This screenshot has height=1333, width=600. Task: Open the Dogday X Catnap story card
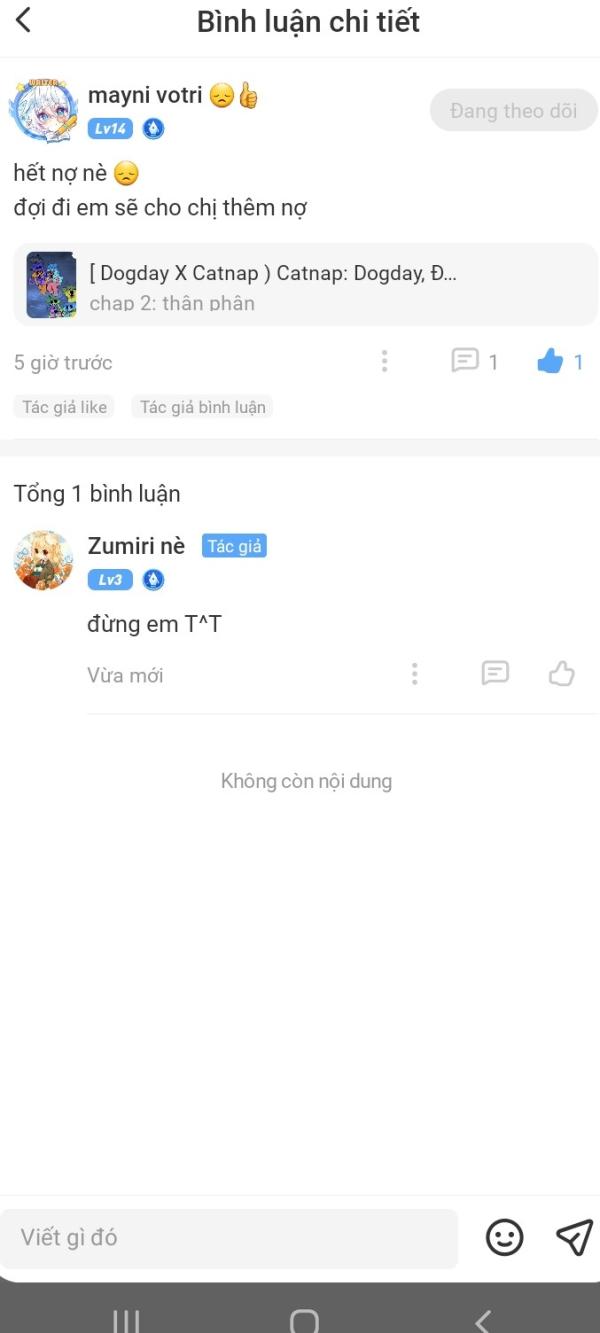pos(305,285)
